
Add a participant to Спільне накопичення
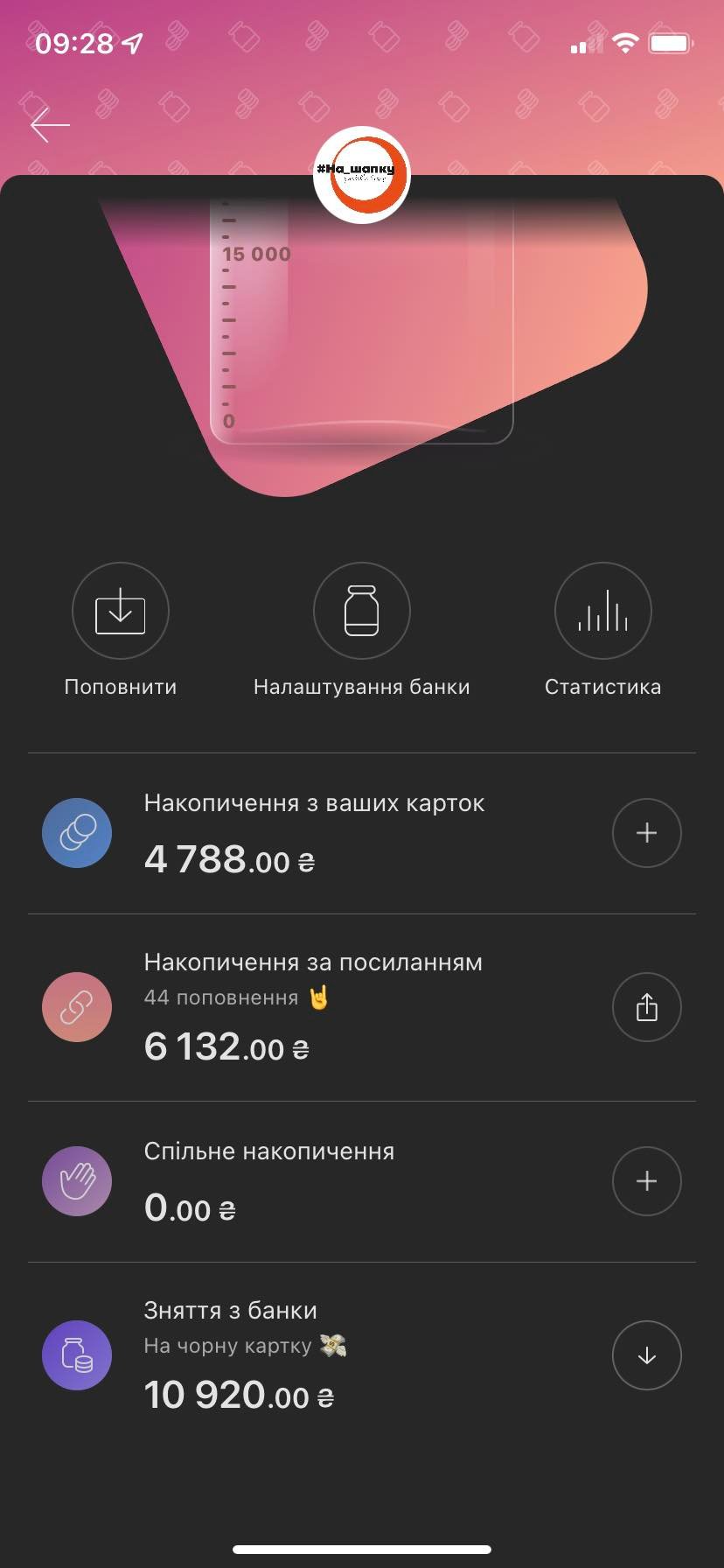[646, 1181]
